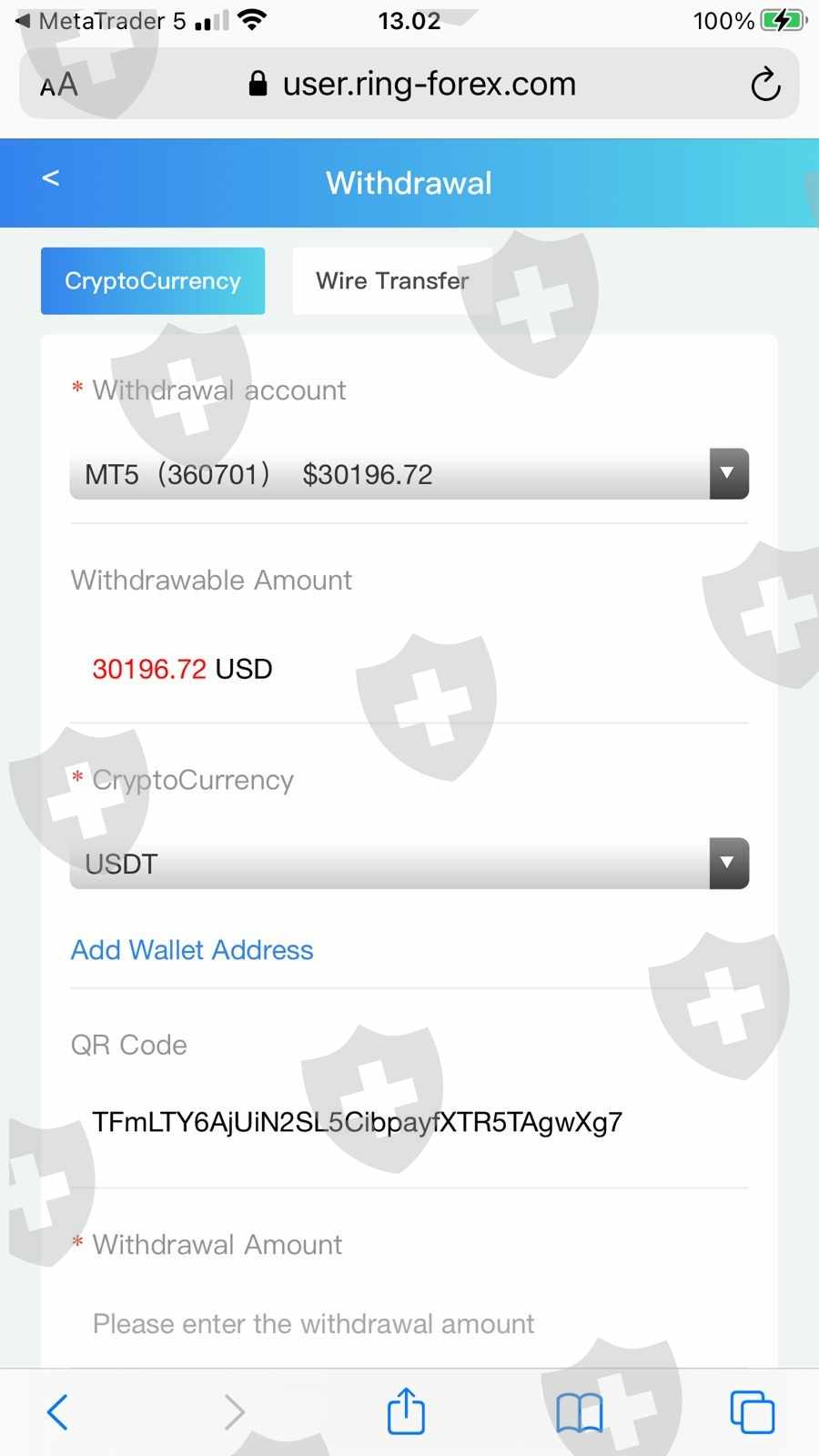The image size is (819, 1456).
Task: Return to the MetaTrader 5 app
Action: pos(100,20)
